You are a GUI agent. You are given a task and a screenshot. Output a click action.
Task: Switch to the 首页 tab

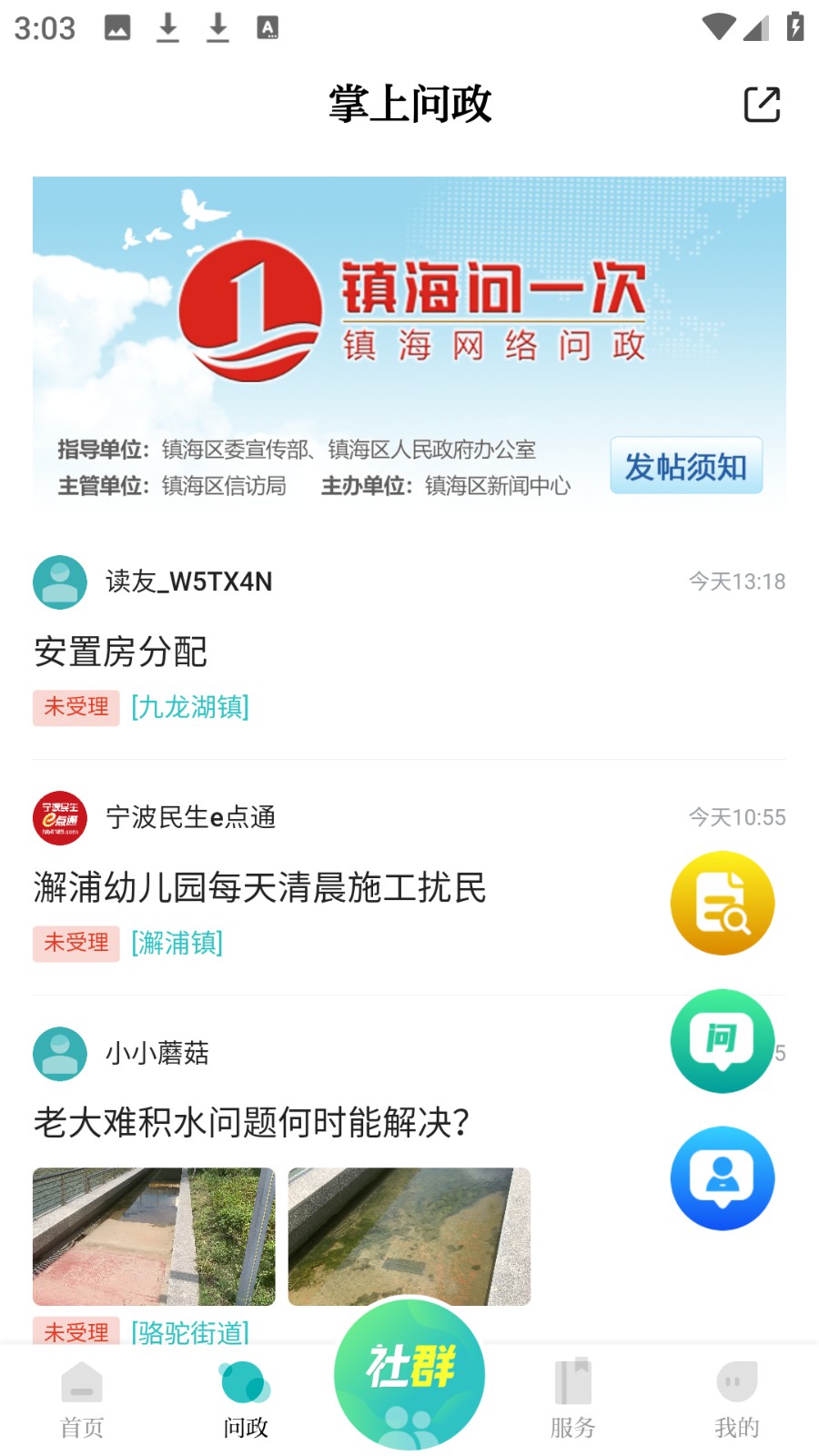click(x=82, y=1400)
